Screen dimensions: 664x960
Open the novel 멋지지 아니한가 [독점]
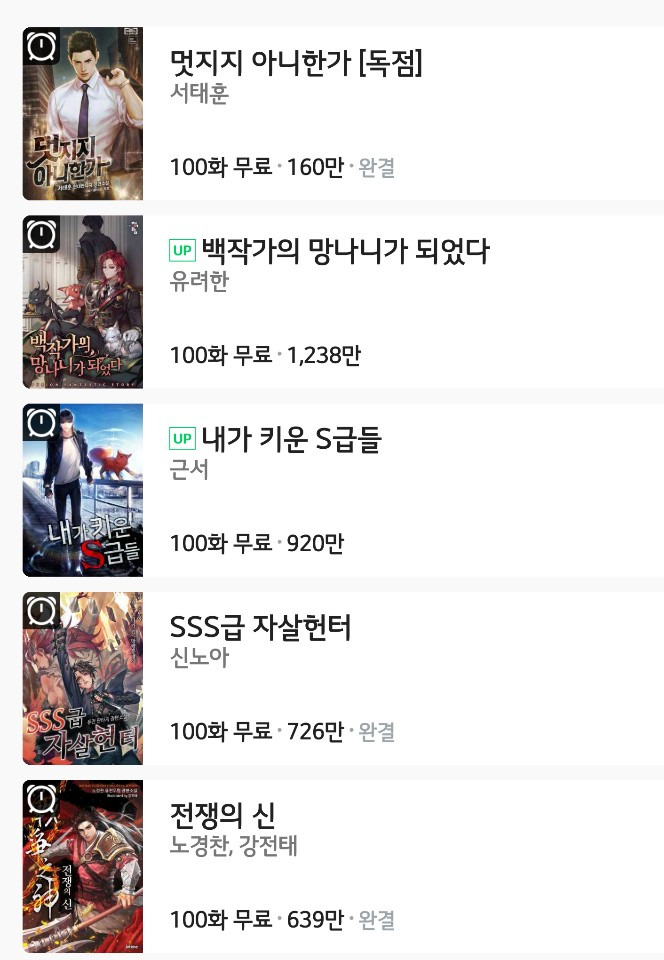tap(296, 64)
